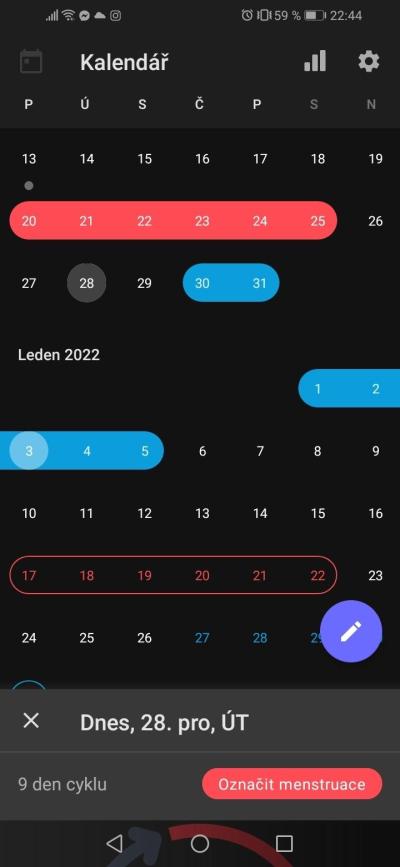Select December 13 with the dot marker
This screenshot has height=867, width=400.
(29, 159)
